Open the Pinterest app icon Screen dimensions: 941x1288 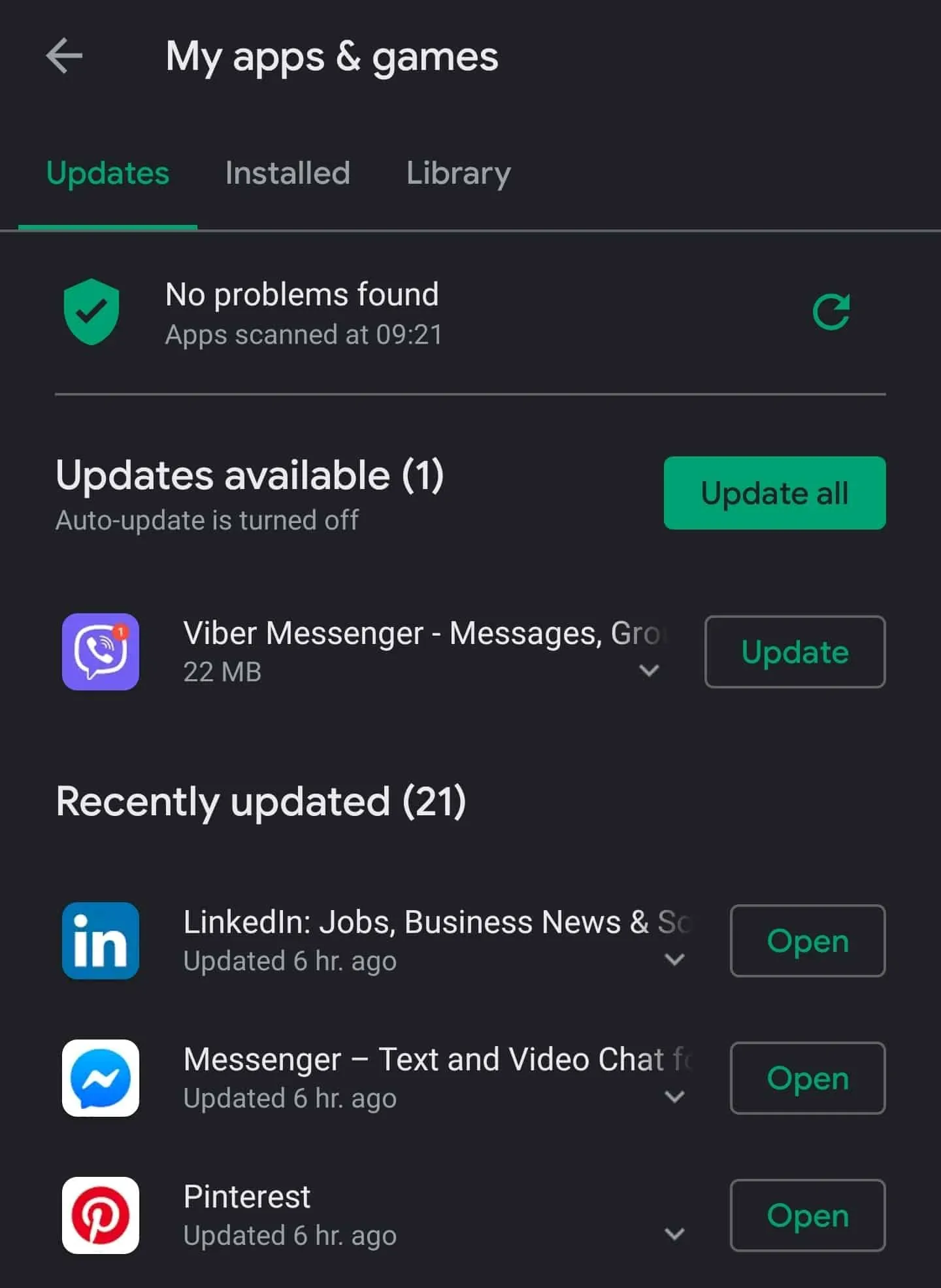(101, 1216)
